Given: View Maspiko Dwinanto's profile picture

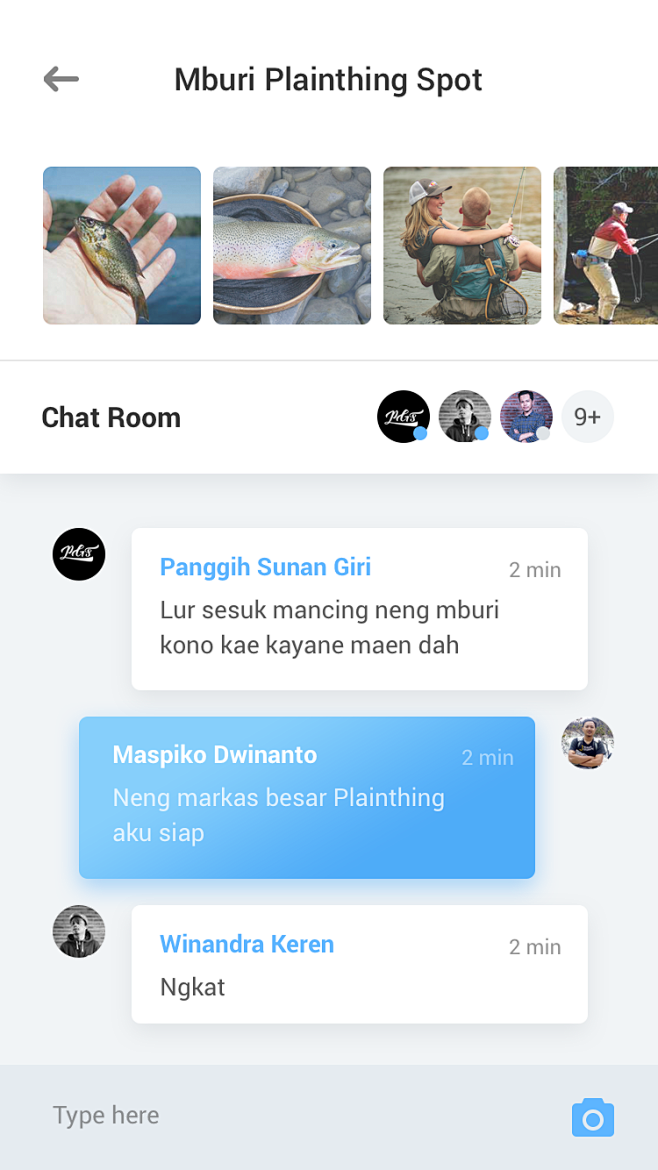Looking at the screenshot, I should tap(588, 743).
